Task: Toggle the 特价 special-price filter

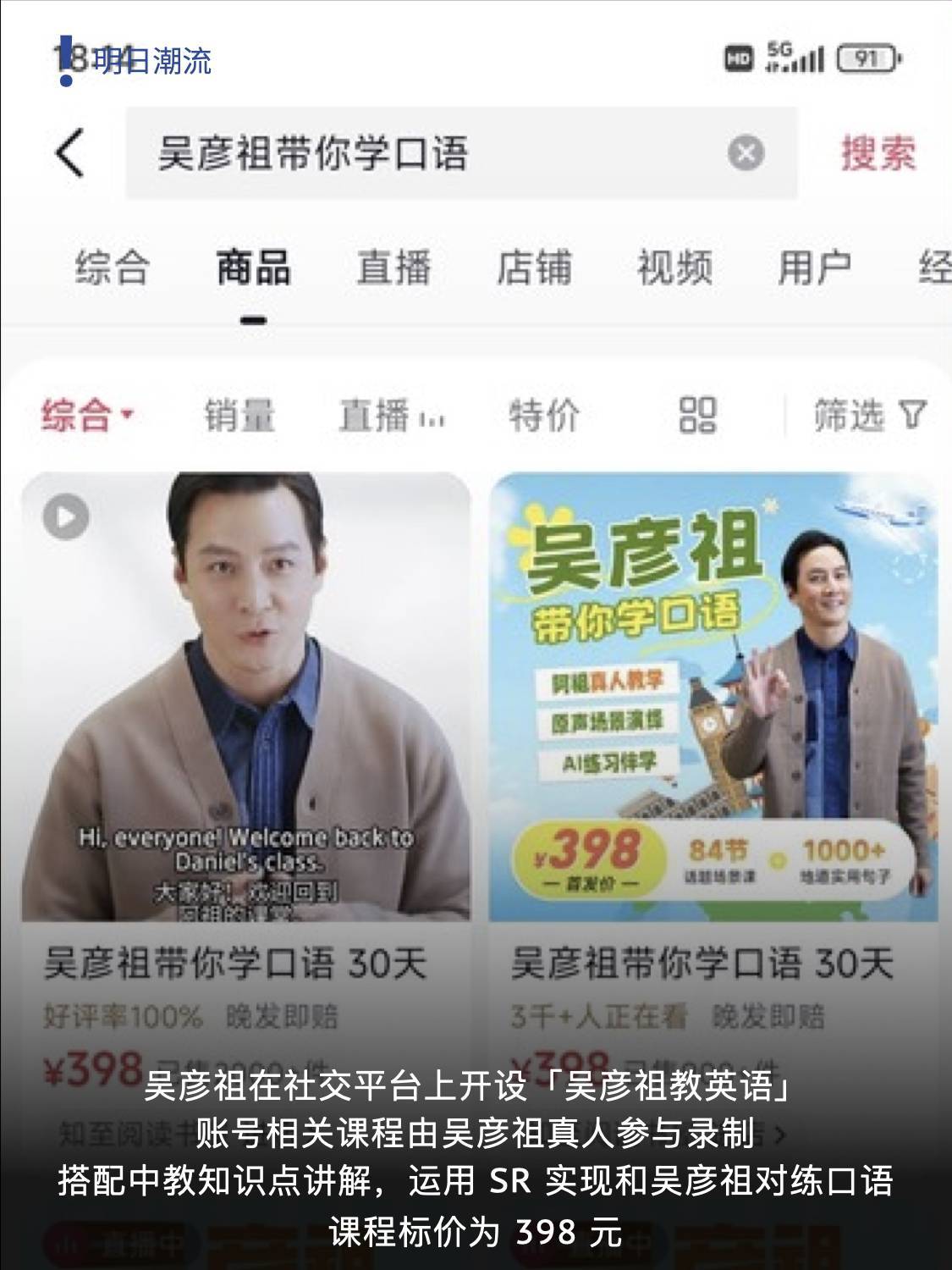Action: pos(546,416)
